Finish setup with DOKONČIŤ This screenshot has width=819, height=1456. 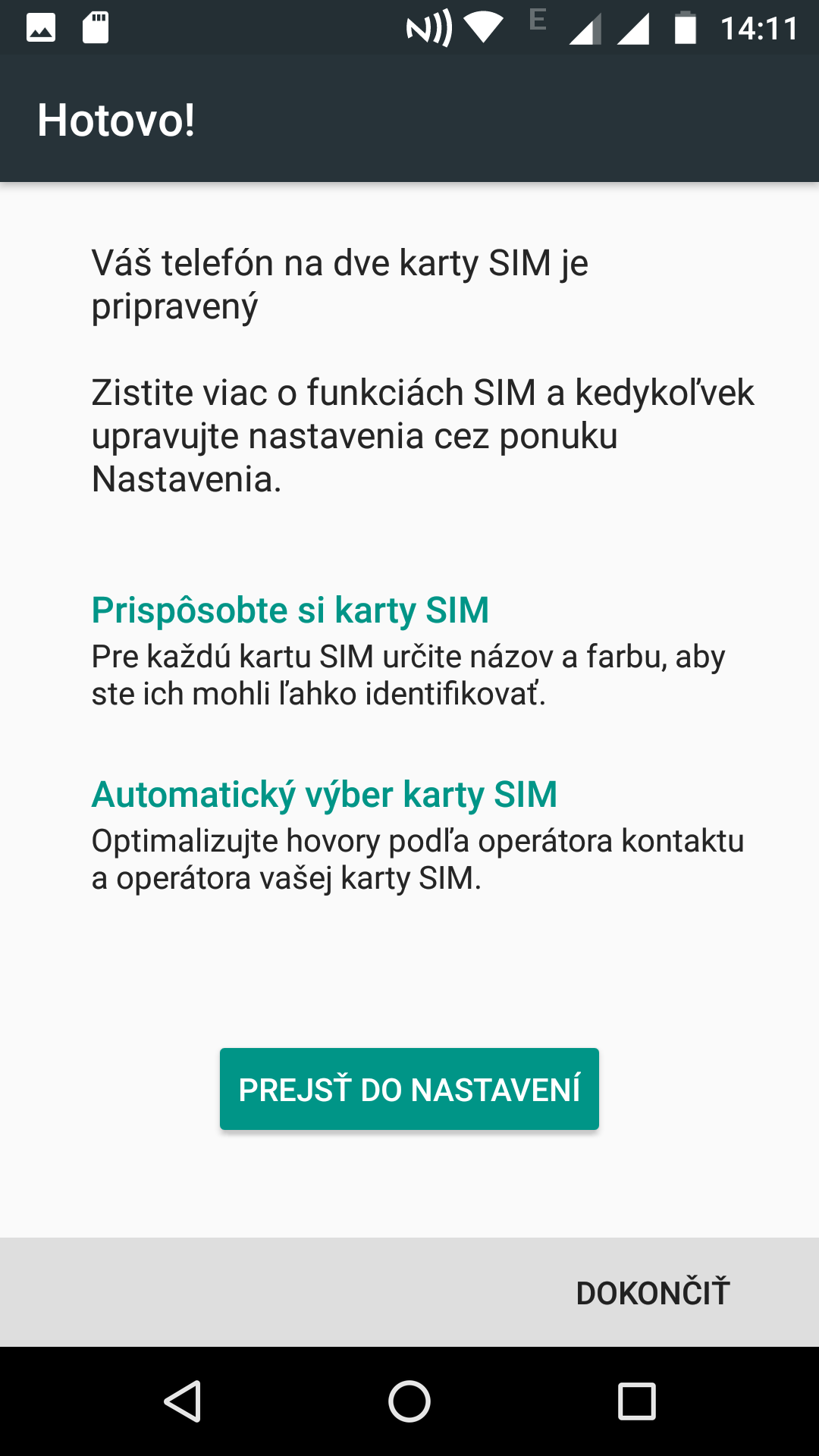point(653,1293)
